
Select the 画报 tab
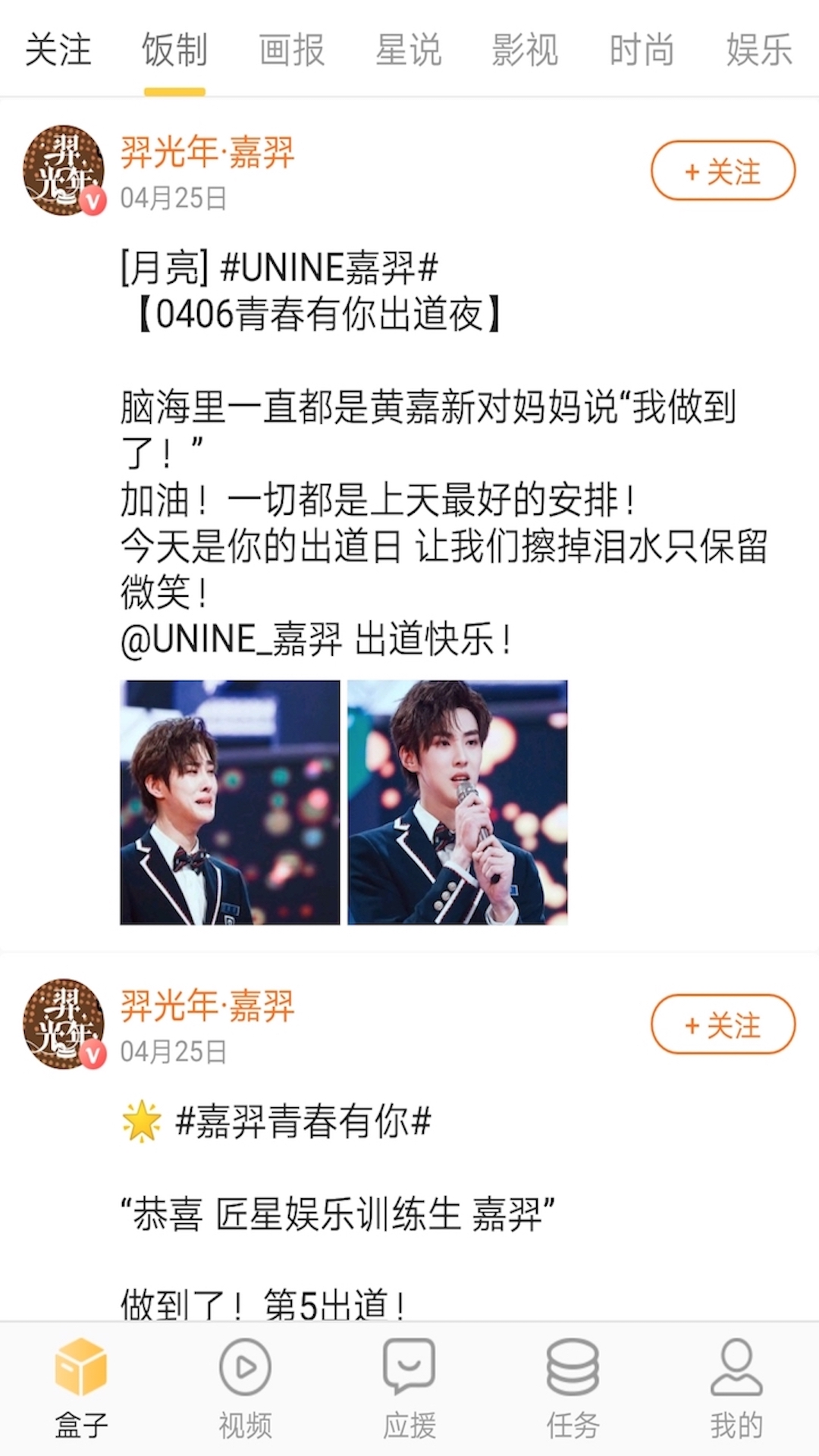point(291,50)
